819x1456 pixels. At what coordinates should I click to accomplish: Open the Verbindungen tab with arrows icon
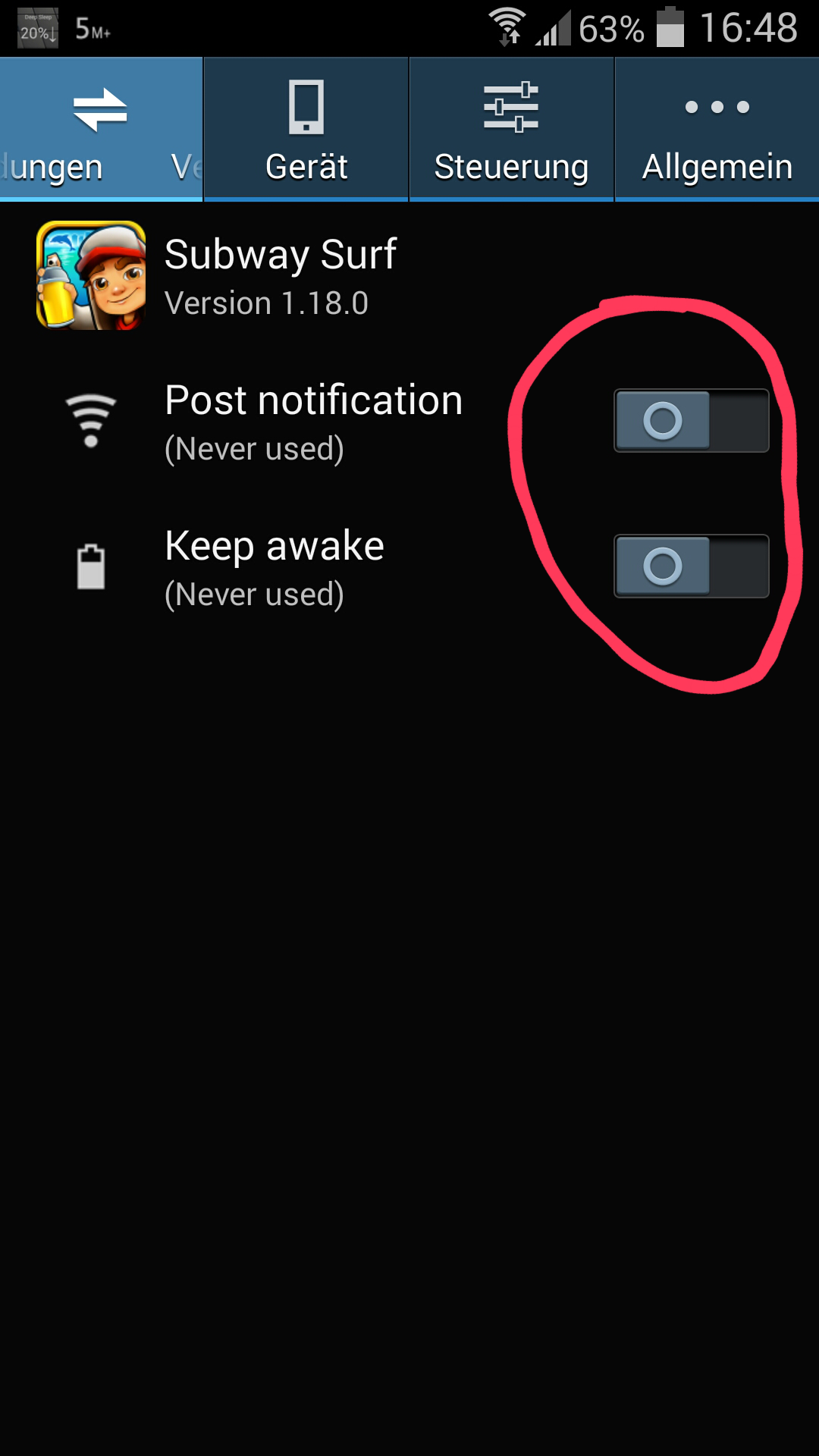point(101,129)
